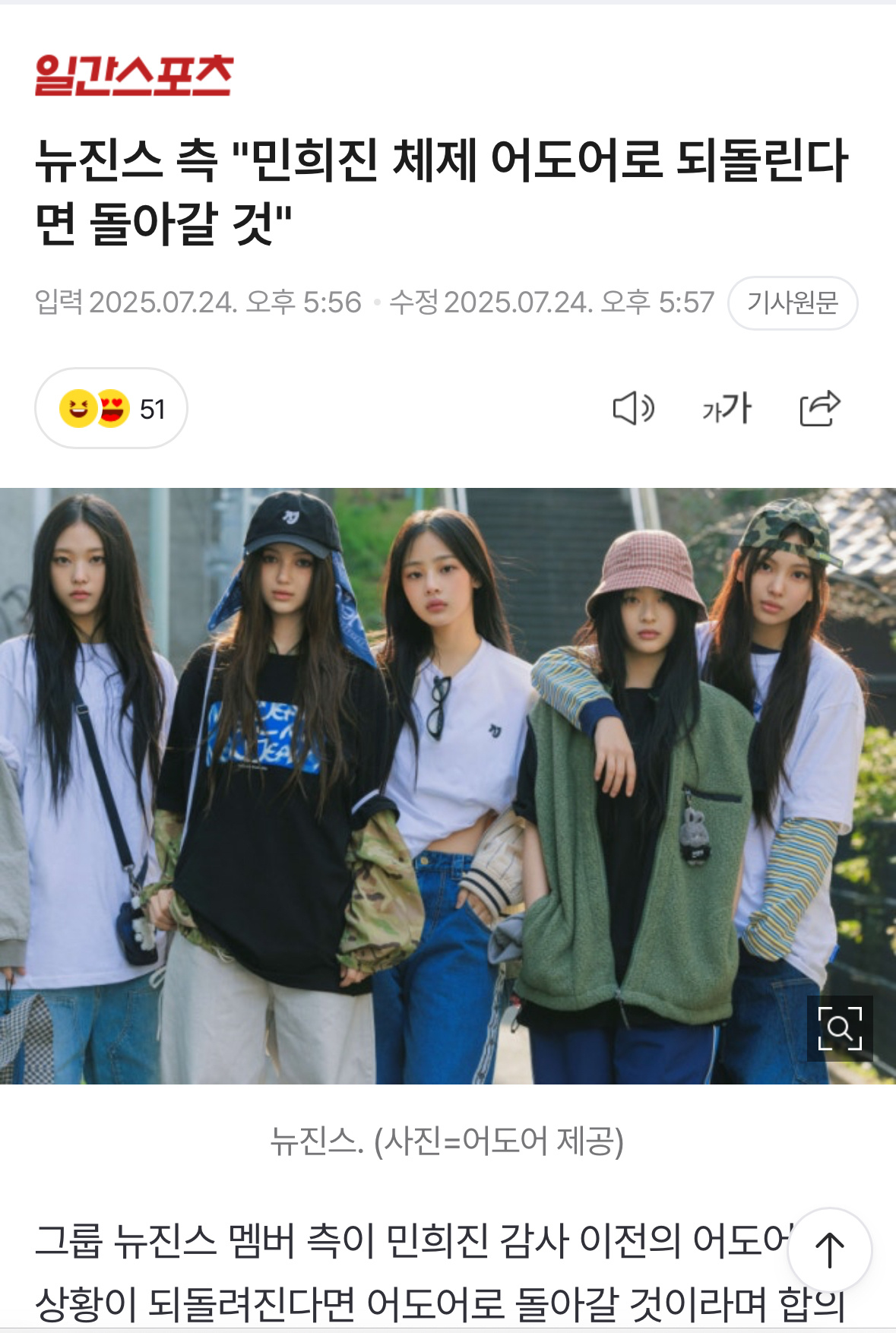Viewport: 896px width, 1333px height.
Task: Jump back to top with the up-arrow button
Action: [829, 1250]
